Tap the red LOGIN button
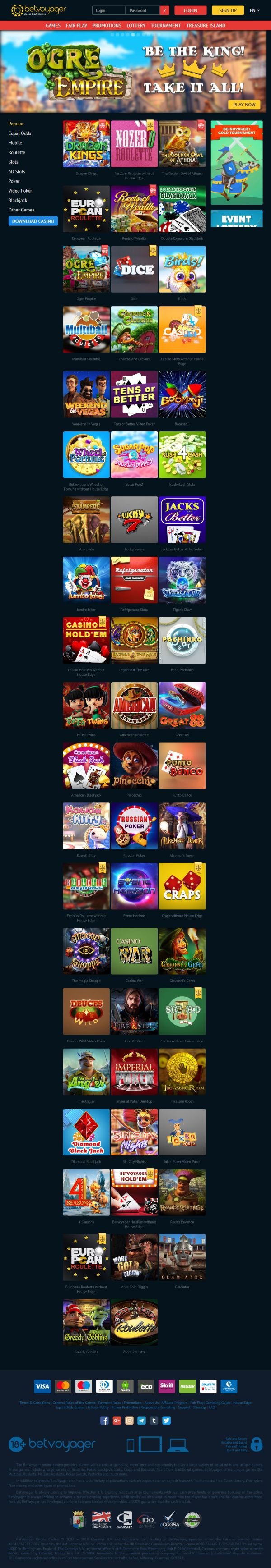The height and width of the screenshot is (1568, 271). tap(190, 10)
